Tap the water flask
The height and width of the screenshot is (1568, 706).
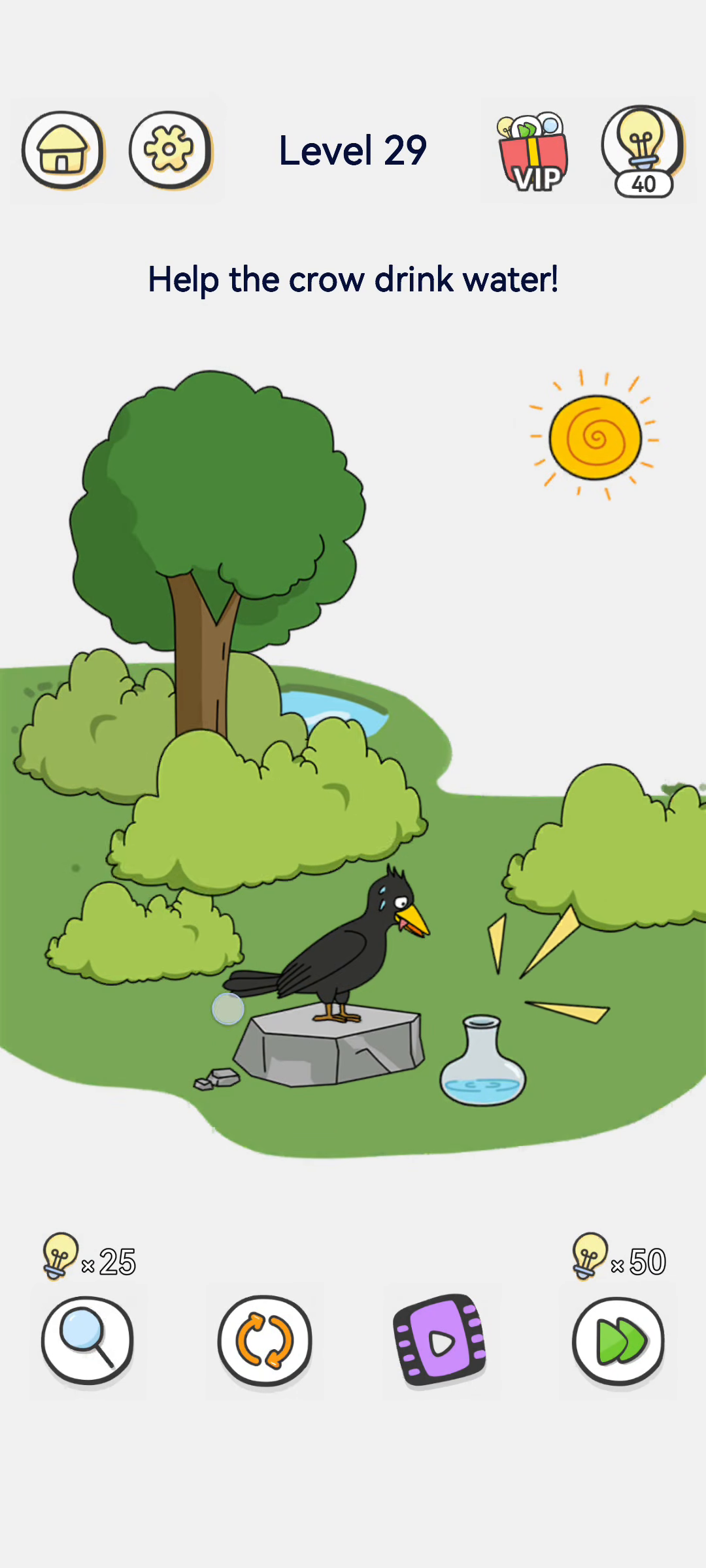coord(482,1060)
